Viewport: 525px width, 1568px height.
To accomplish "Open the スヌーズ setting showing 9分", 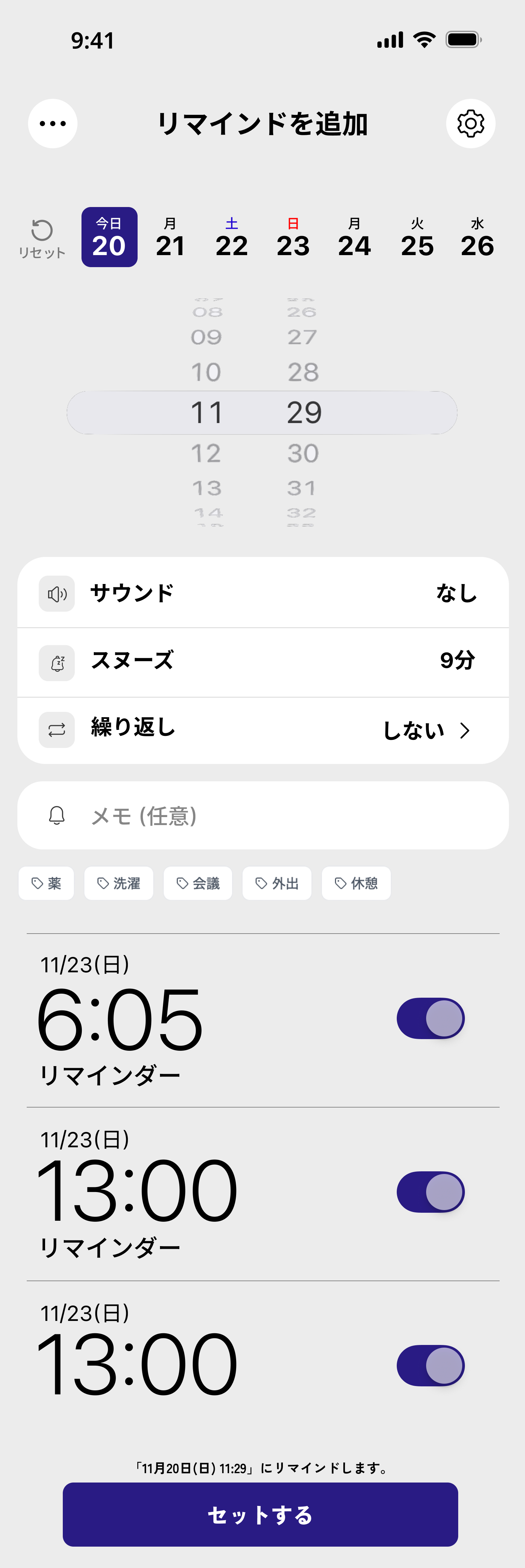I will coord(262,662).
